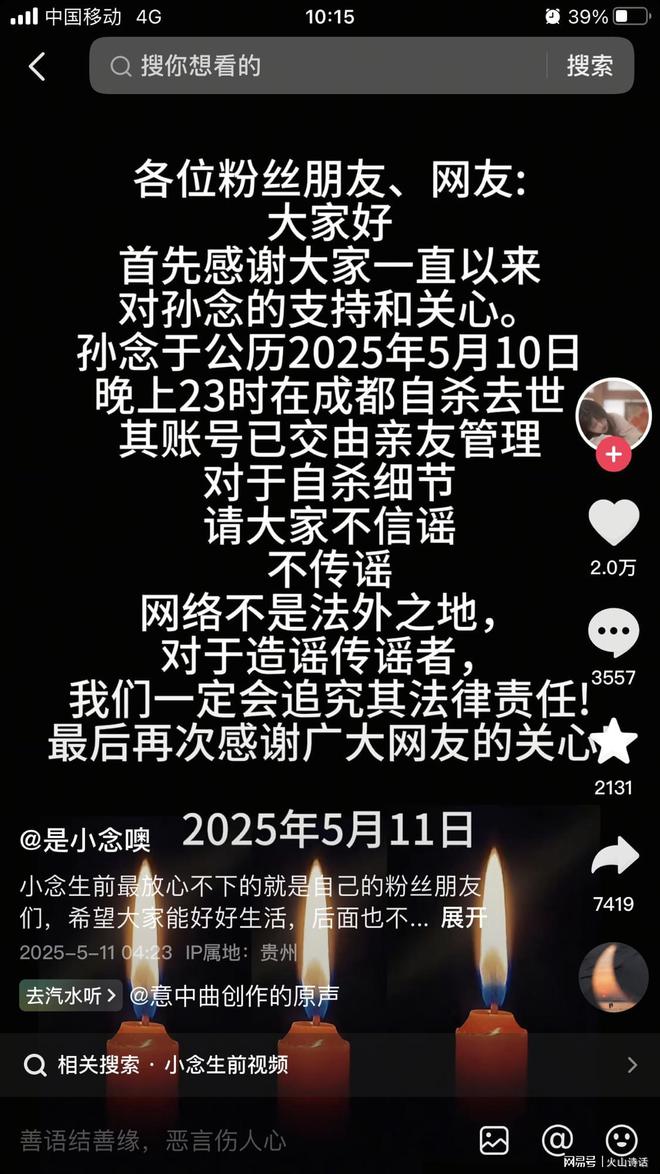
Task: Expand the caption with 展开
Action: point(464,918)
